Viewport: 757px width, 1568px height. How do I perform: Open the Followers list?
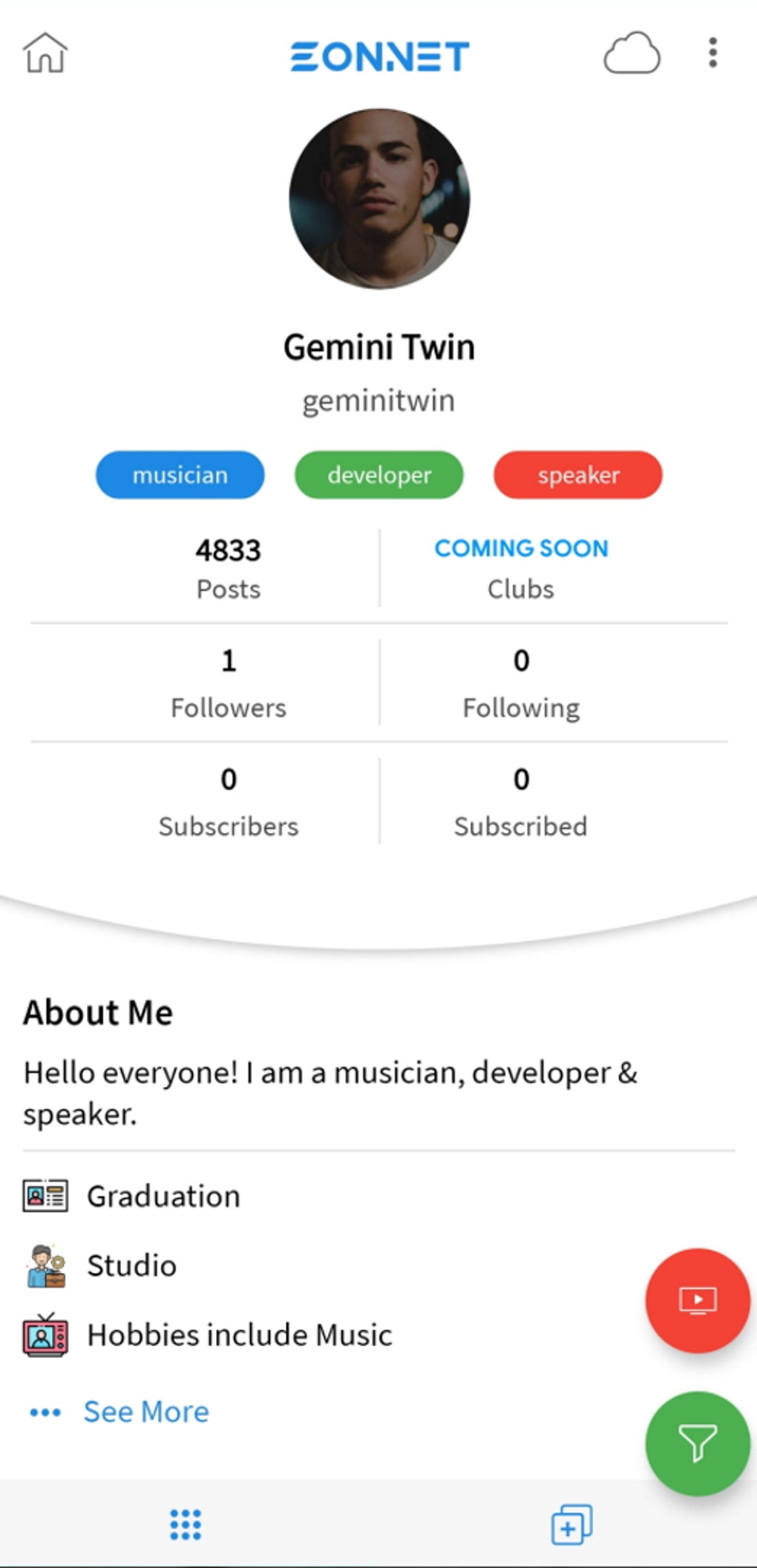[228, 682]
